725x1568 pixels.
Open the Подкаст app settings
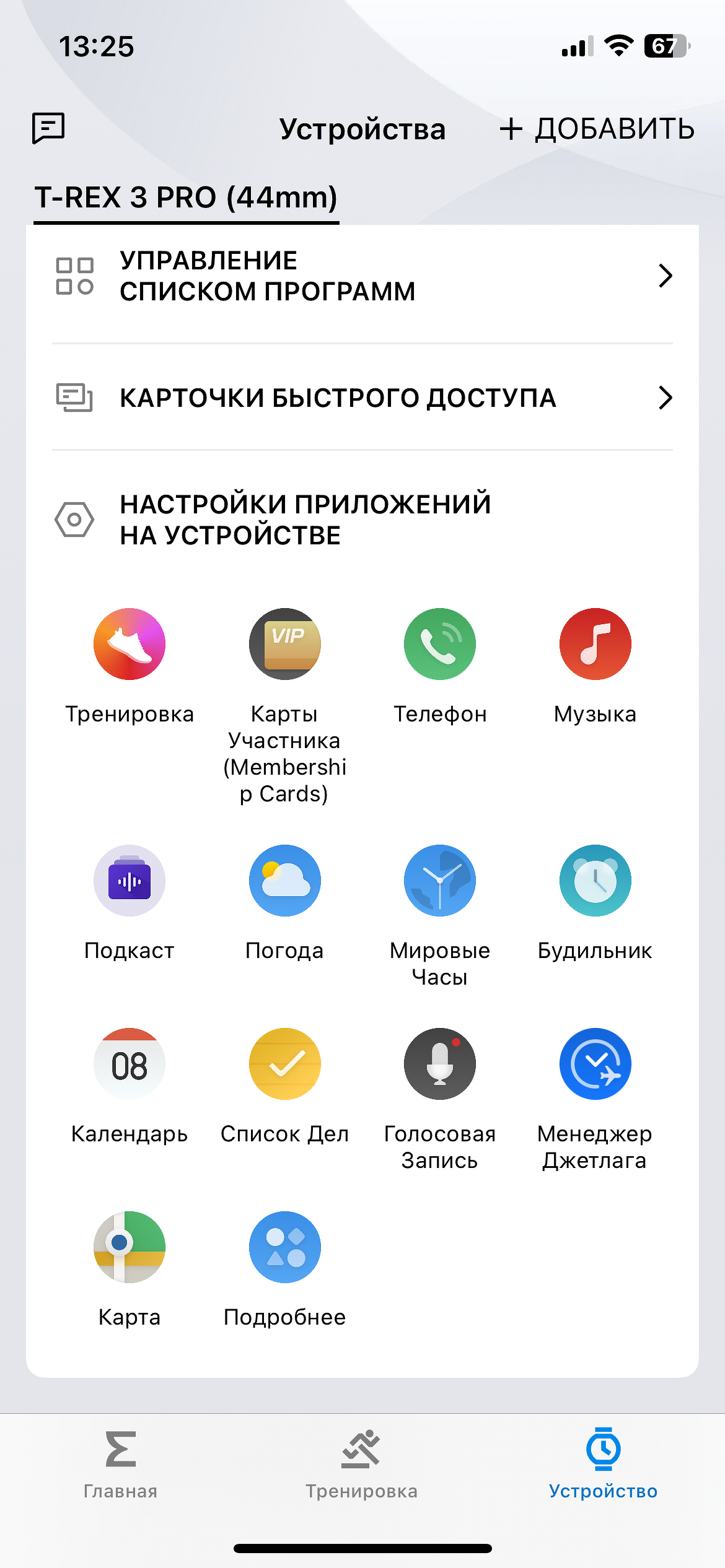point(130,881)
